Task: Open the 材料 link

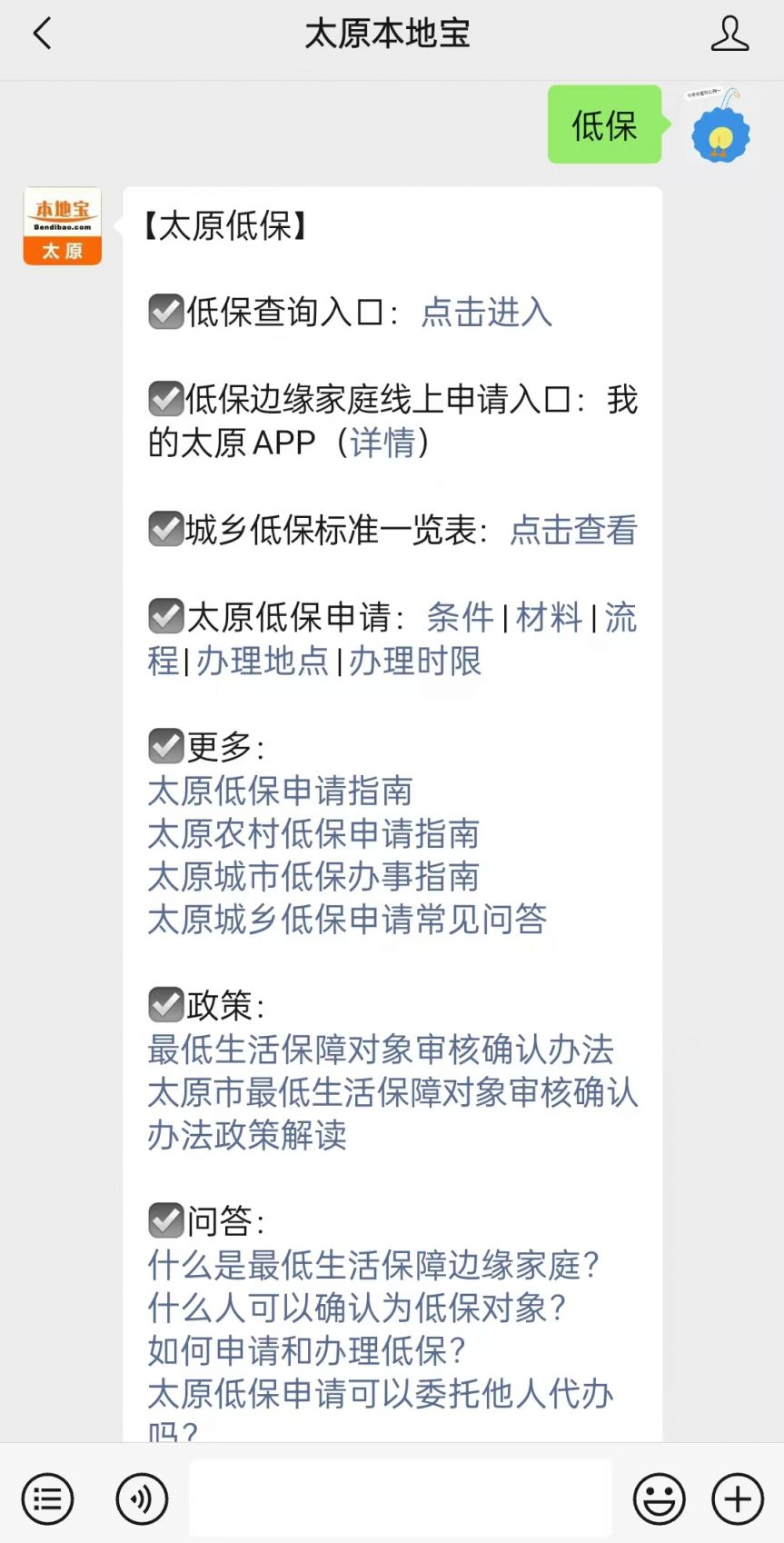Action: 549,618
